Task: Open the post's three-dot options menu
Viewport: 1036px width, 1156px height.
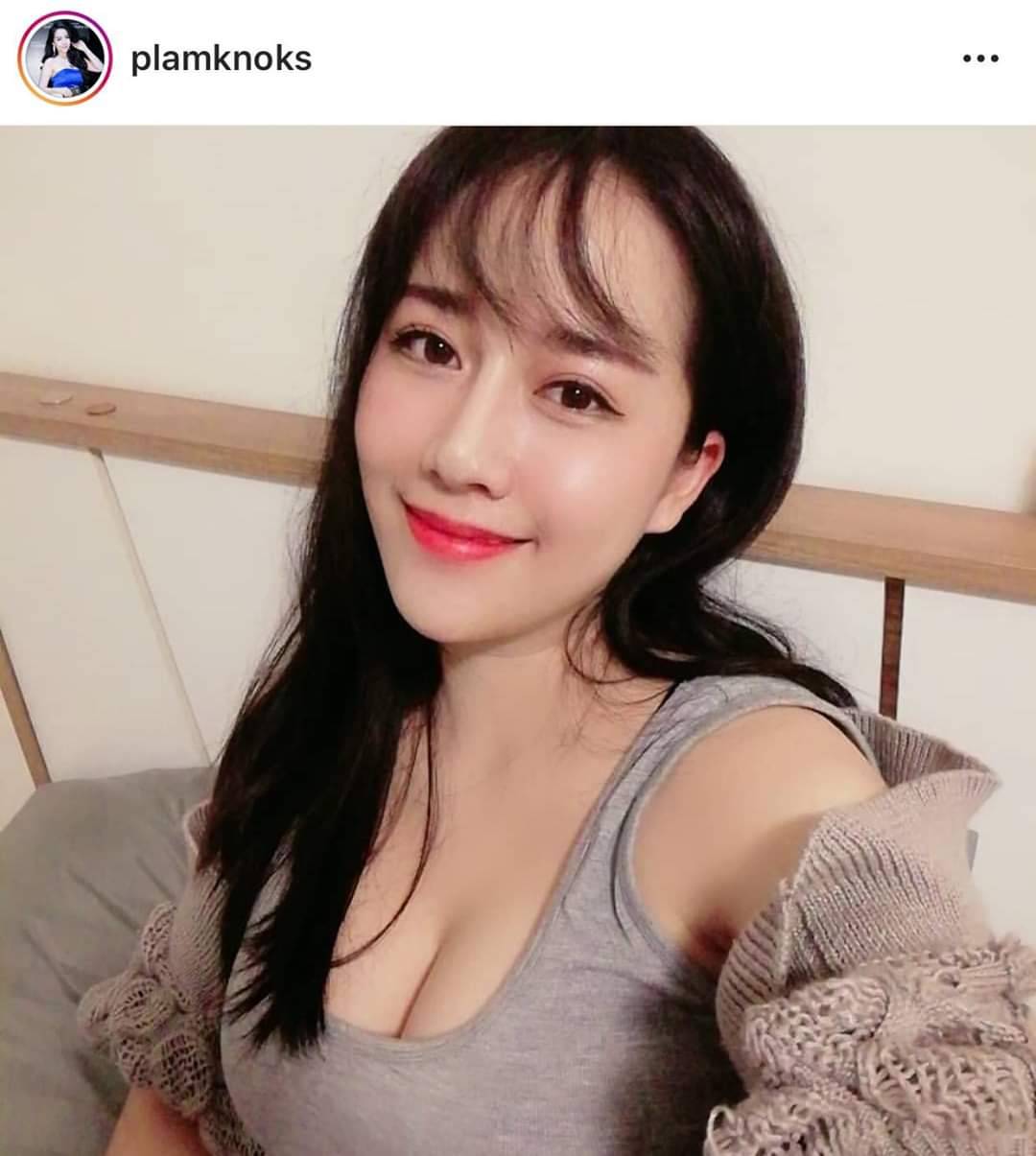Action: [x=979, y=59]
